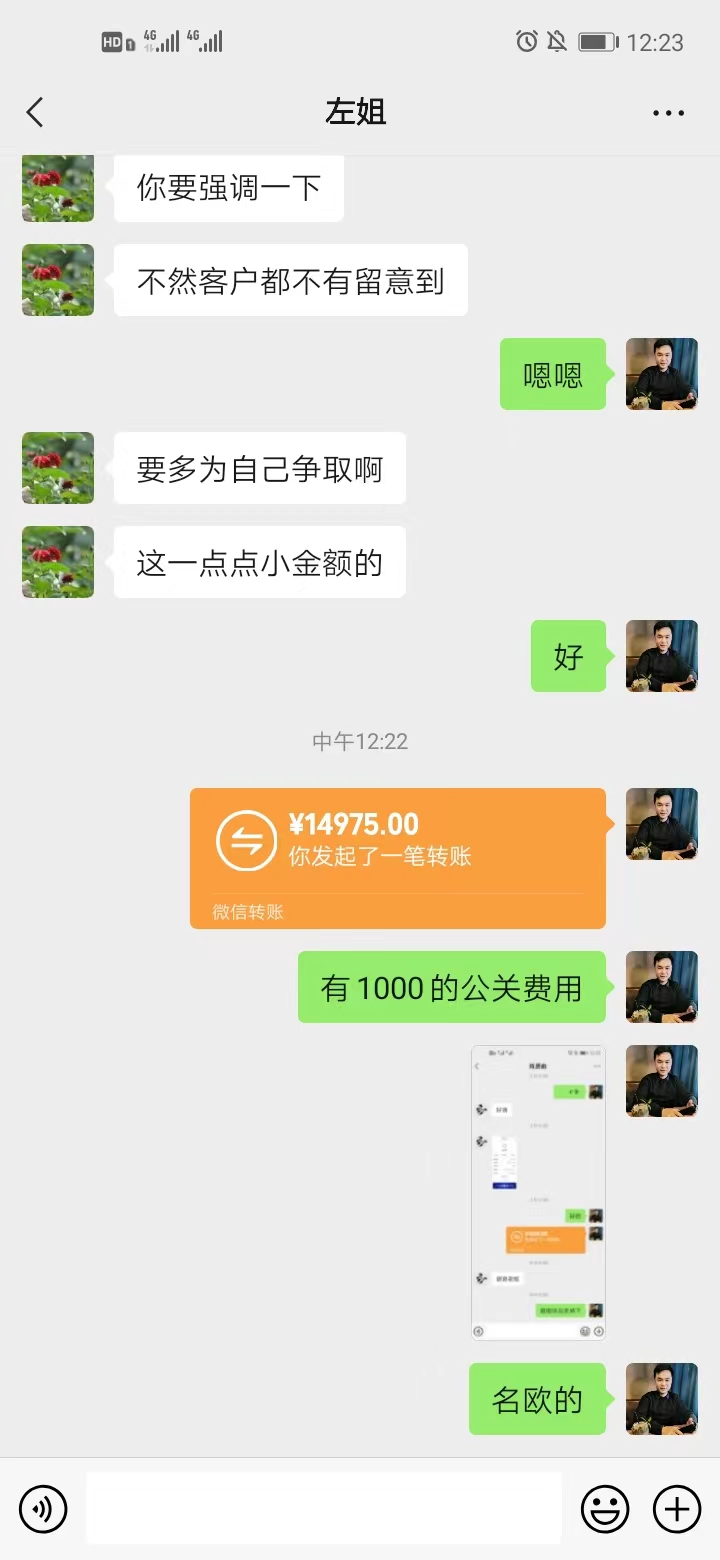Open 左姐's profile from the 要多为自己争取啊 avatar

[x=58, y=468]
